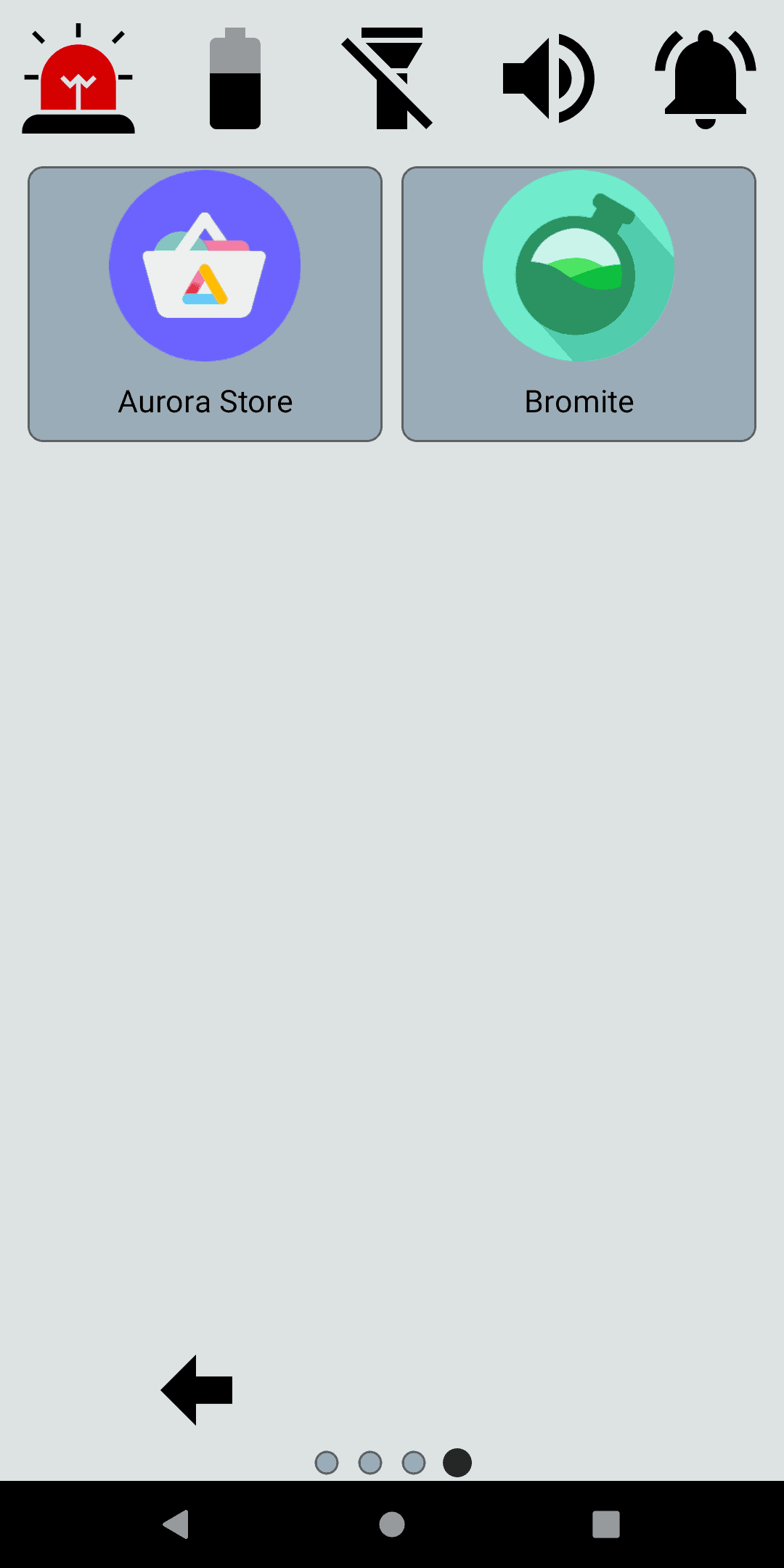Launch Aurora Store
The width and height of the screenshot is (784, 1568).
(x=205, y=304)
